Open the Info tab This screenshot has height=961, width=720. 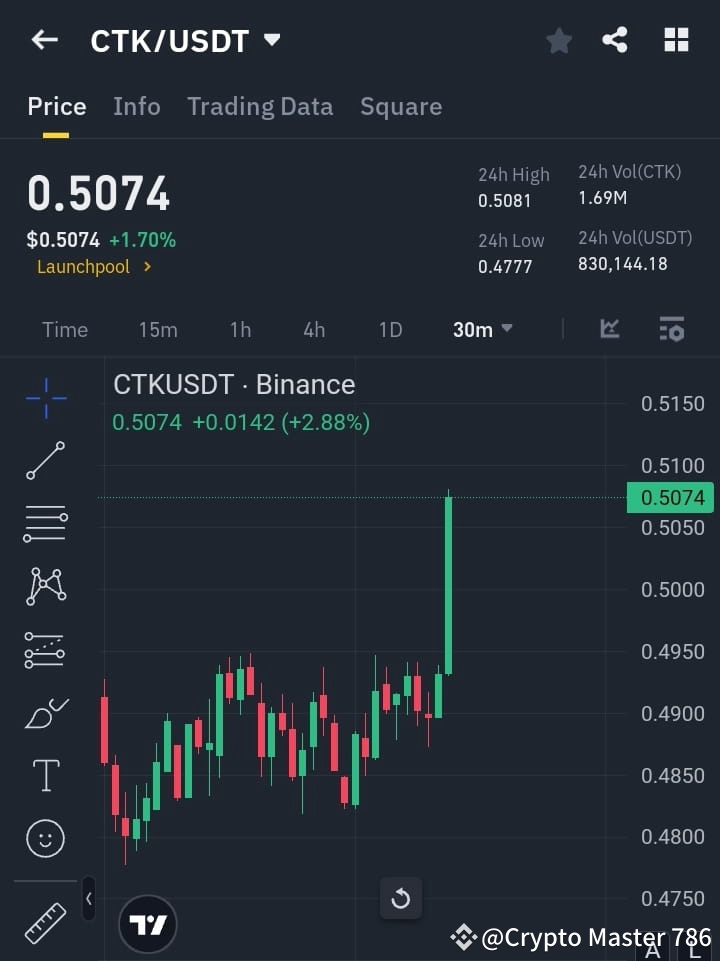click(x=136, y=106)
